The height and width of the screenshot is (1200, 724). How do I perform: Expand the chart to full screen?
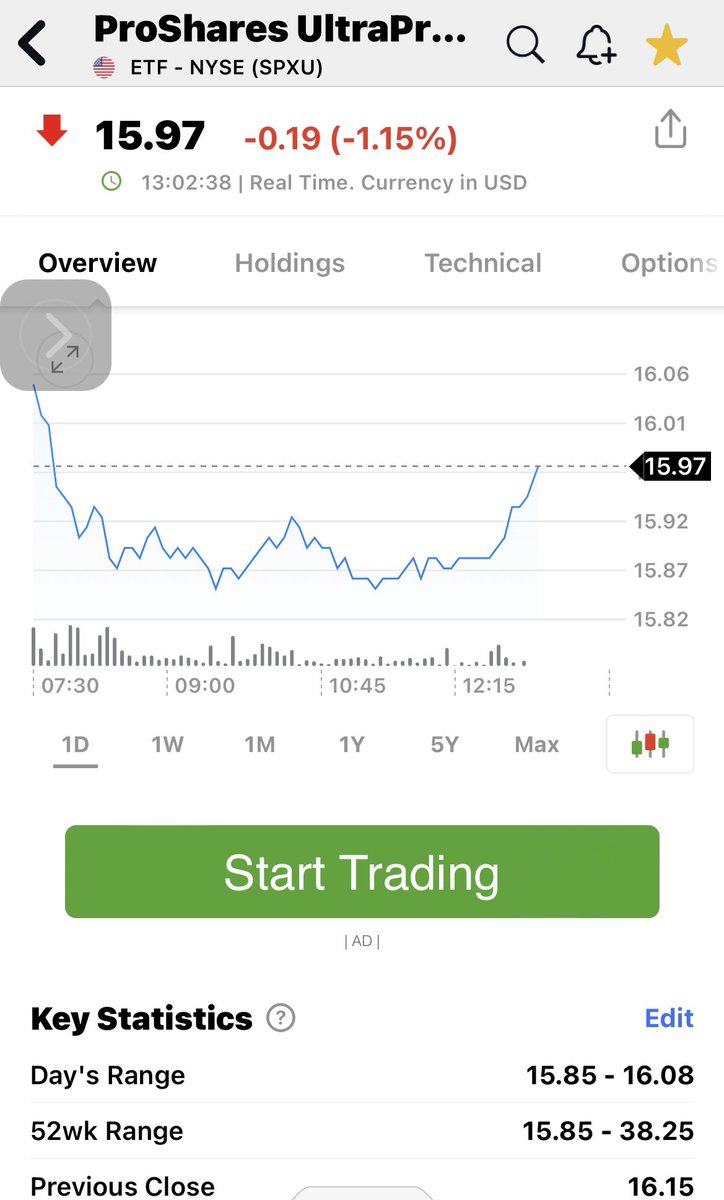(x=65, y=359)
